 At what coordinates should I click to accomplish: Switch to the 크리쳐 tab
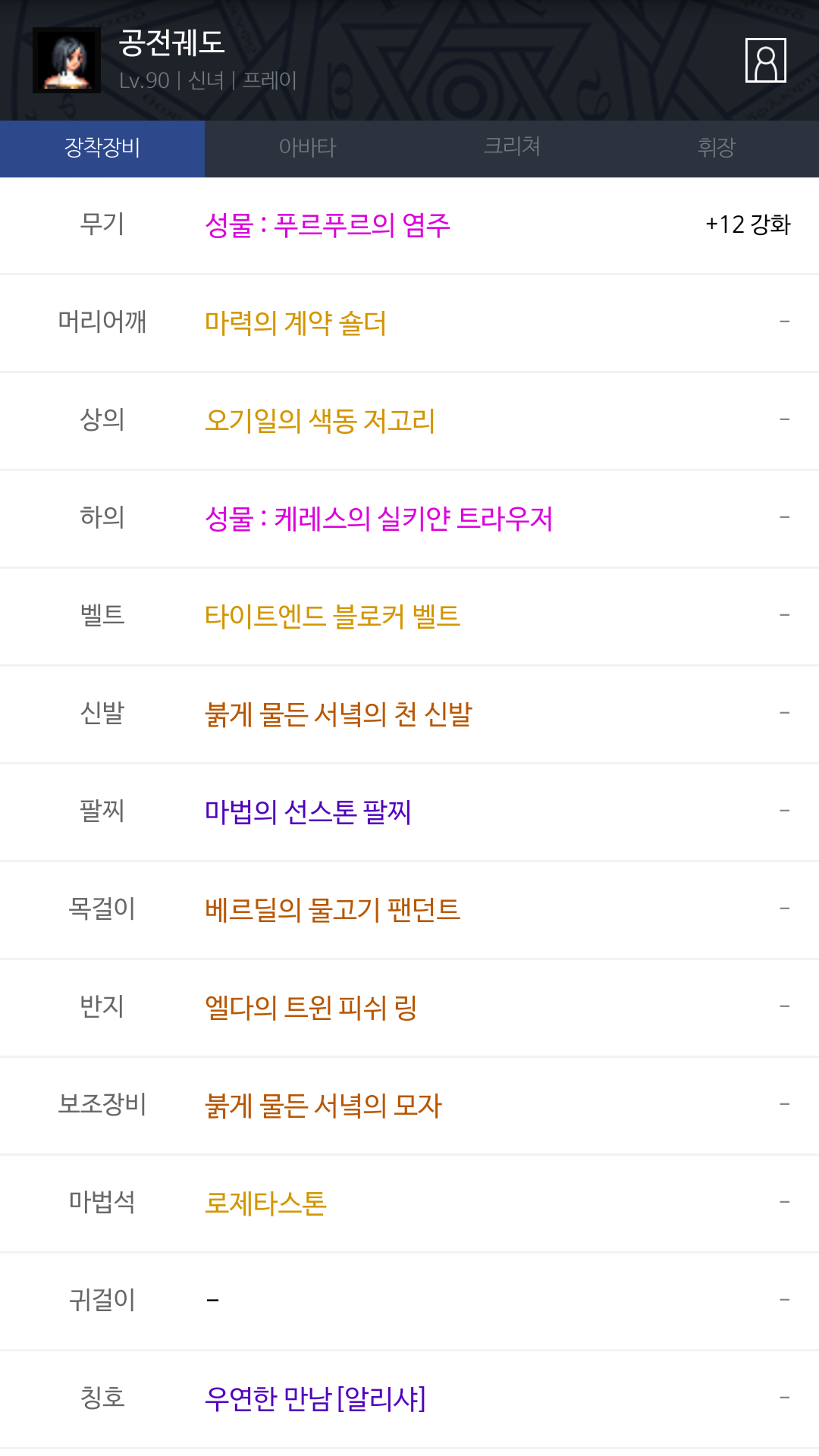512,149
